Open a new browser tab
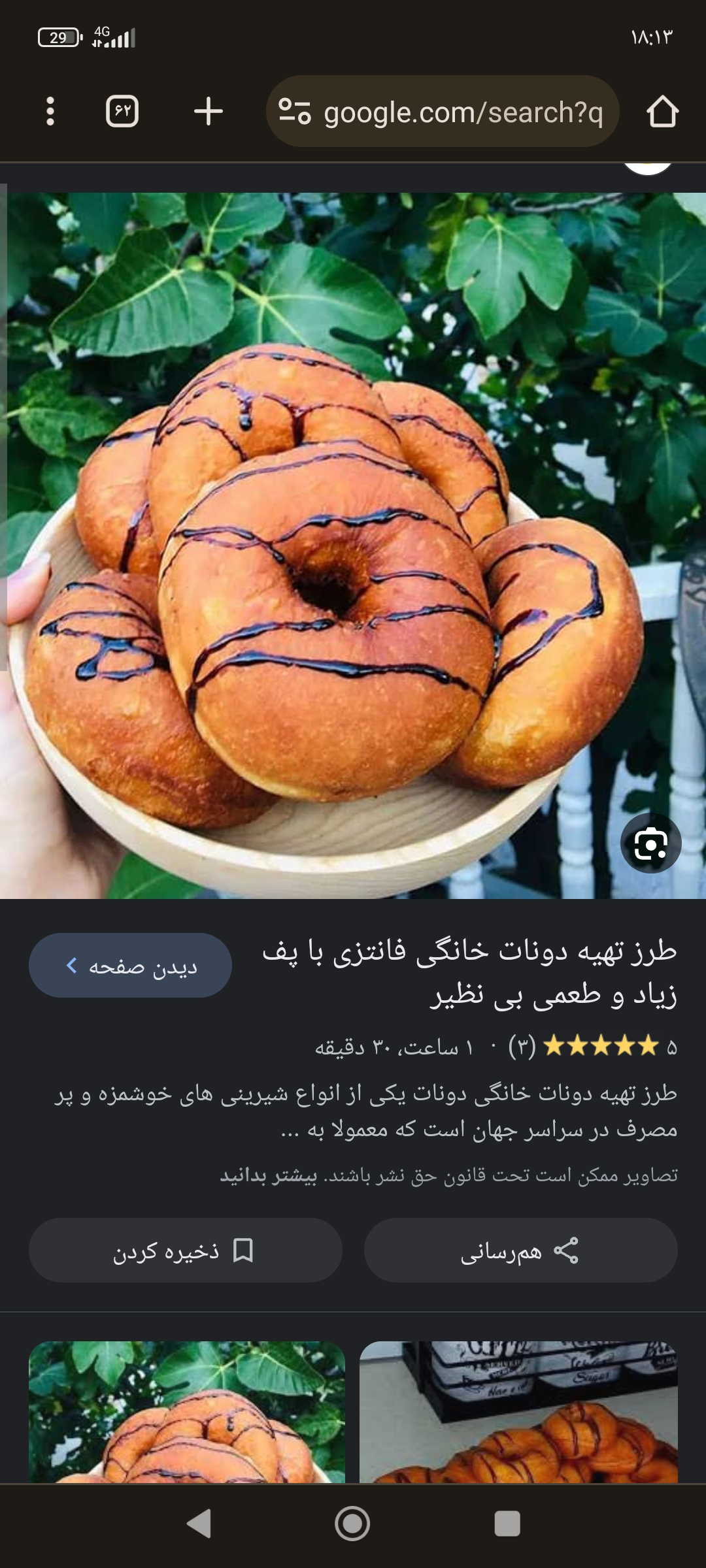Image resolution: width=706 pixels, height=1568 pixels. click(x=209, y=111)
